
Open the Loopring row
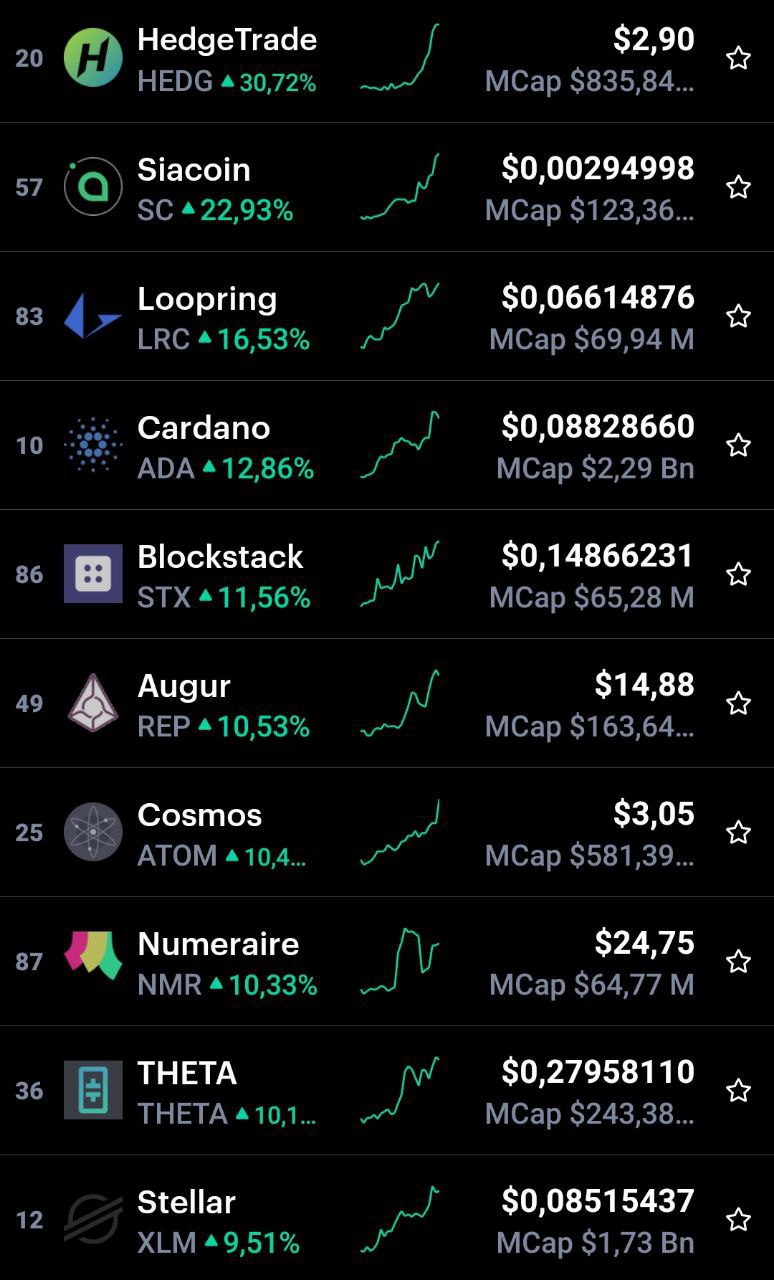387,316
